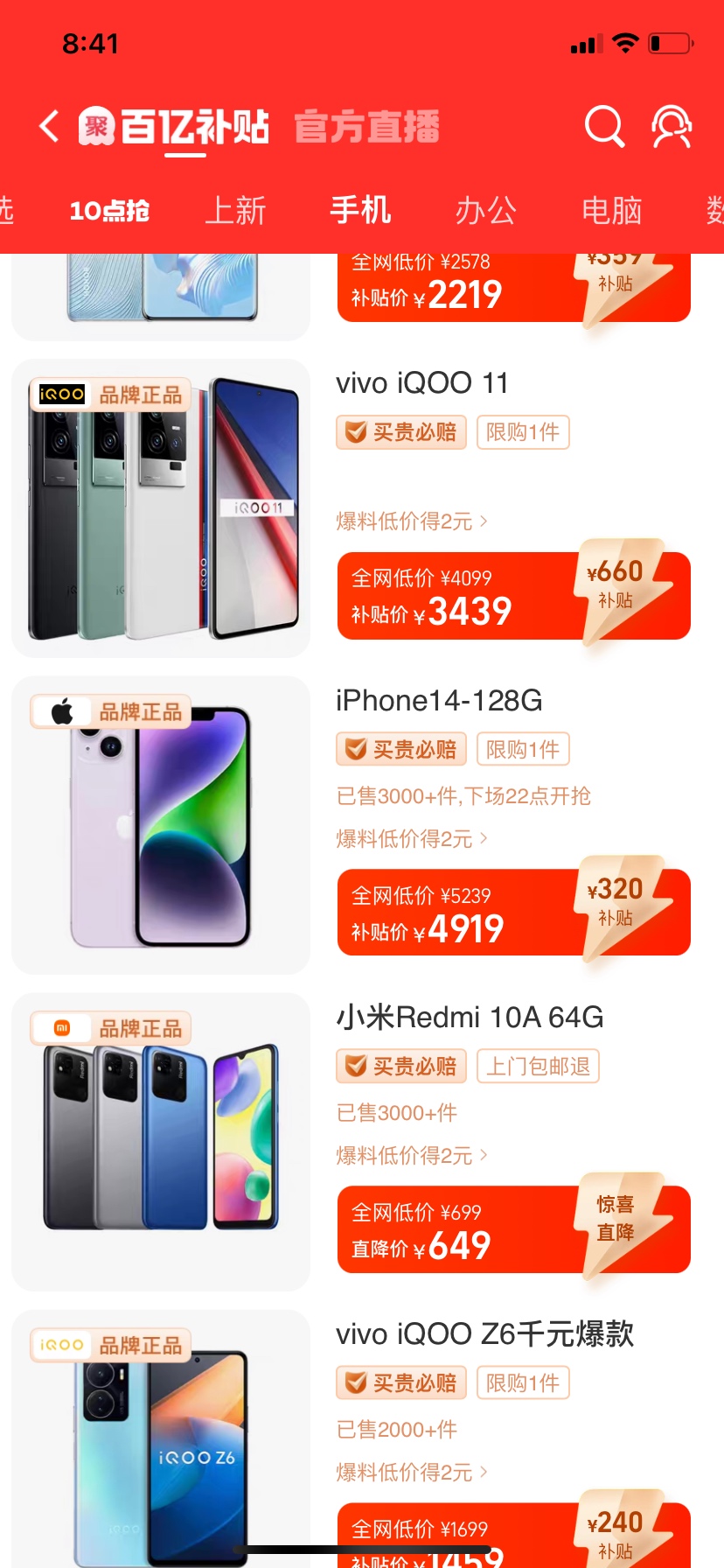The image size is (724, 1568).
Task: Open the search magnifier icon
Action: (x=604, y=127)
